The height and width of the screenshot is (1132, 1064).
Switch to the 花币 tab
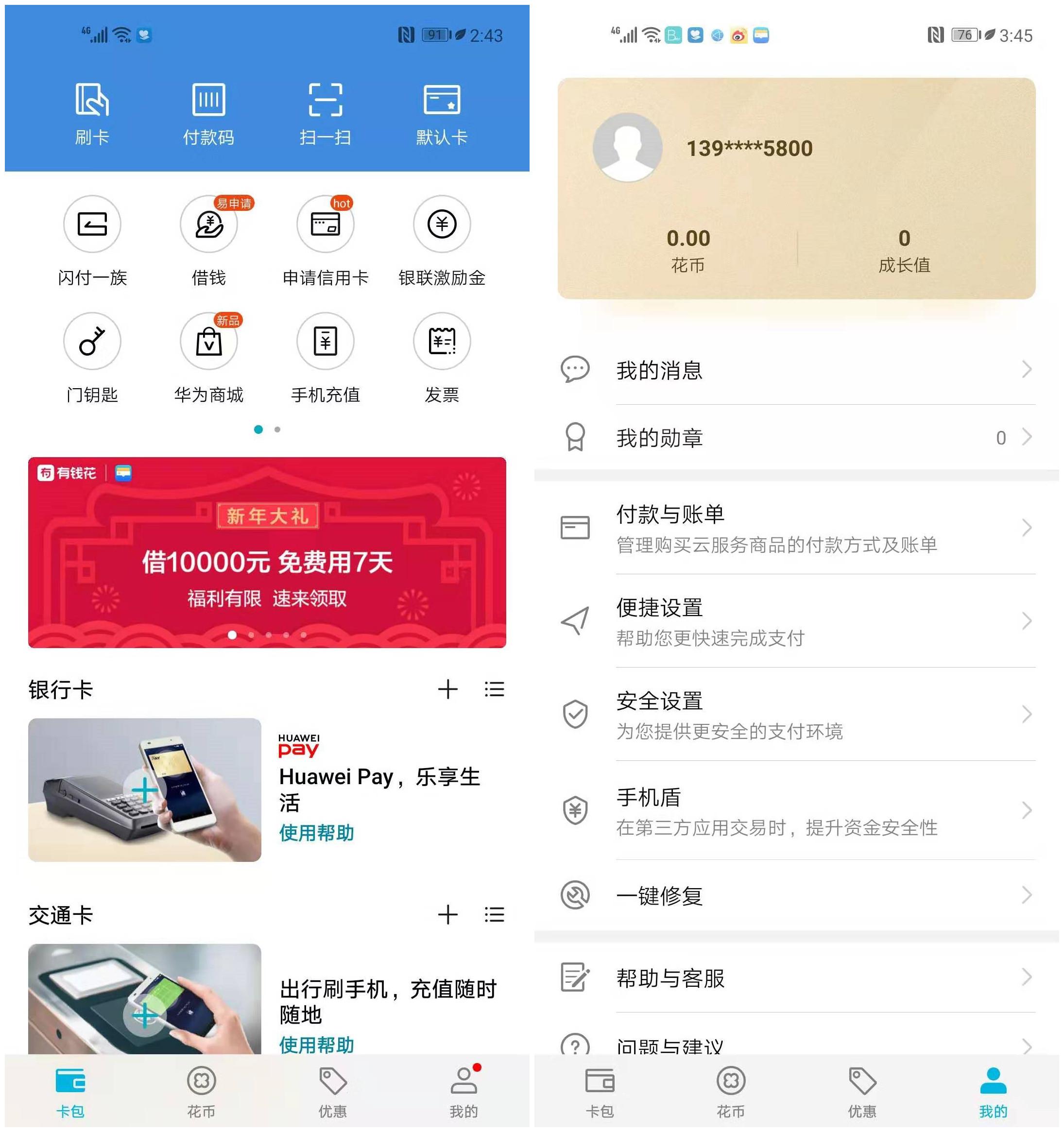(201, 1090)
